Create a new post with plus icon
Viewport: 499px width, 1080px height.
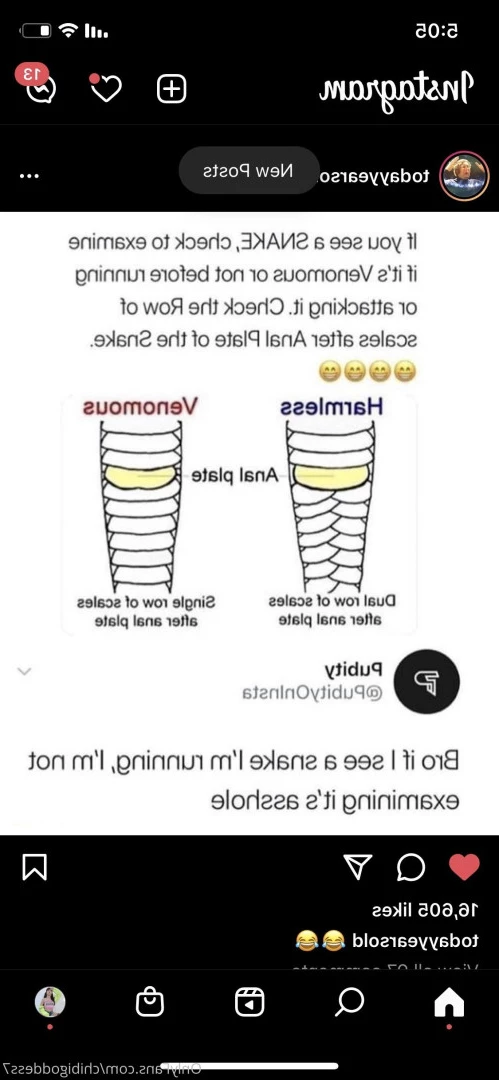point(172,89)
